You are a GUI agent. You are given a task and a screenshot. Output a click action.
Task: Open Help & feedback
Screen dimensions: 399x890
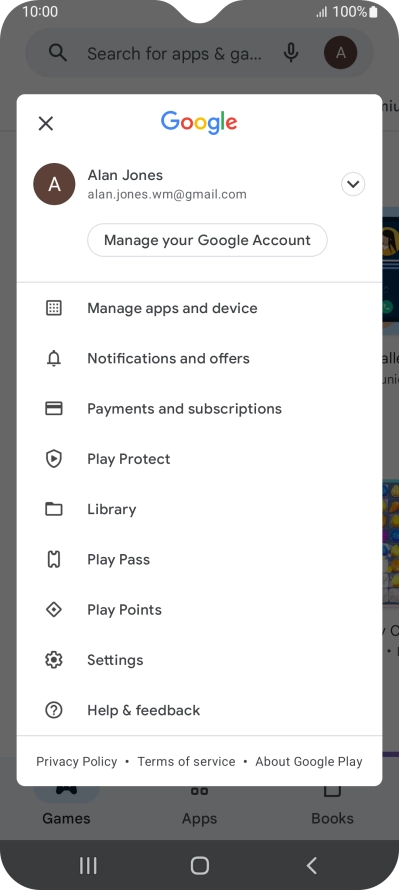[199, 710]
